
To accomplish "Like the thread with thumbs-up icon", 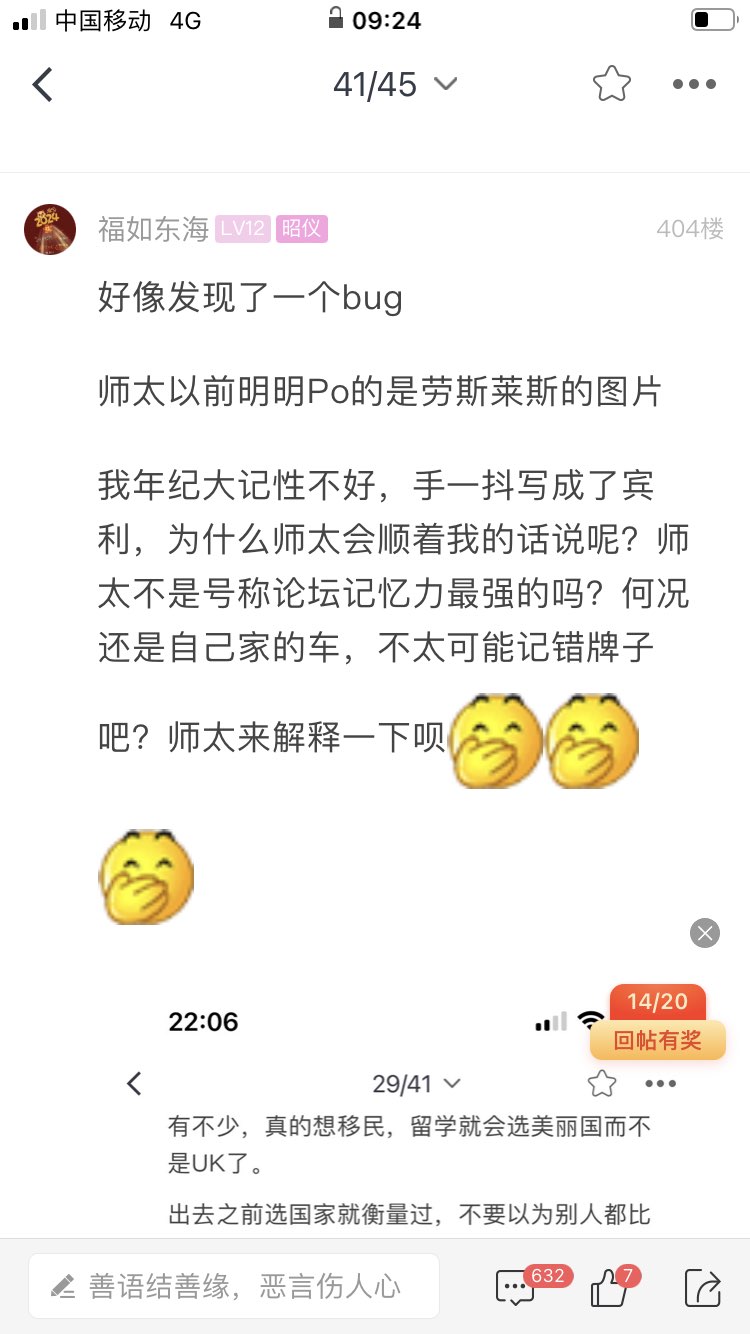I will coord(609,1287).
